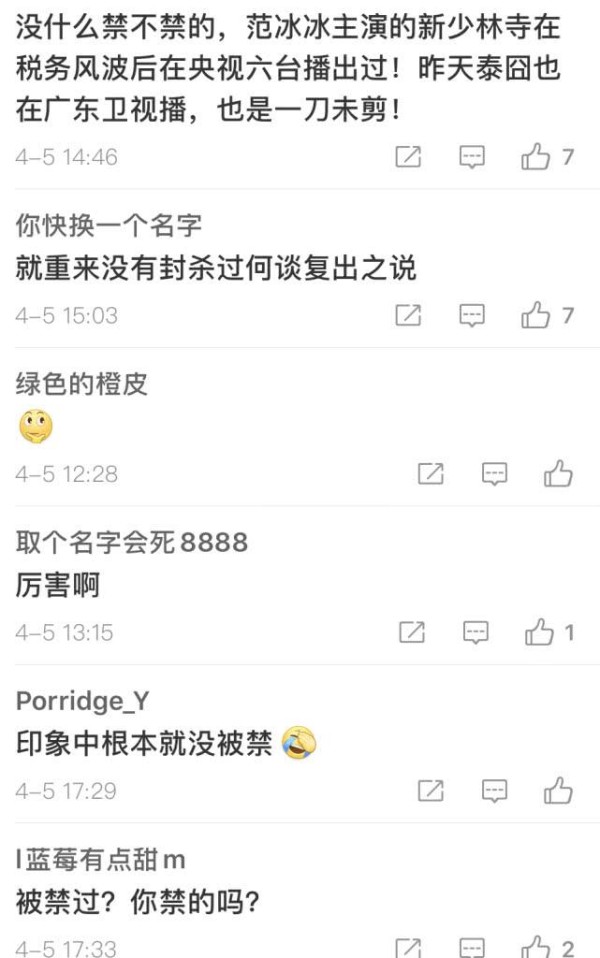The image size is (600, 958).
Task: Open I蓝莓有点甜m's profile
Action: pos(100,860)
